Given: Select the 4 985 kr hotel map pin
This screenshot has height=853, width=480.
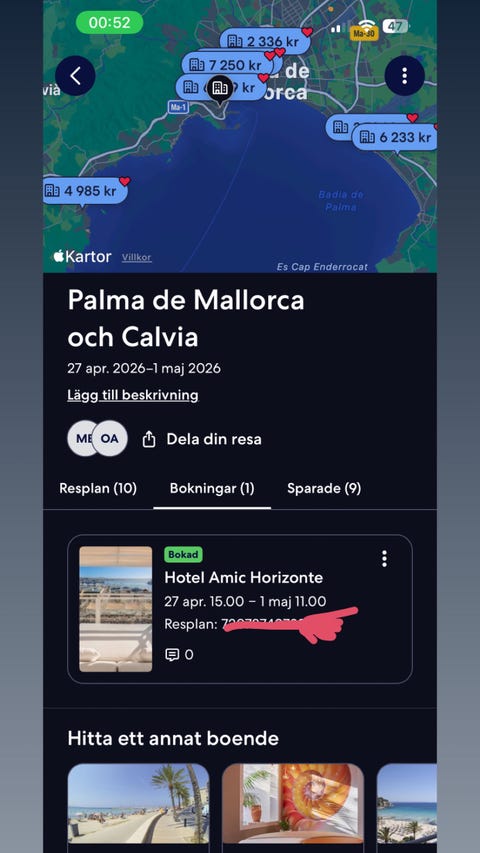Looking at the screenshot, I should tap(83, 191).
